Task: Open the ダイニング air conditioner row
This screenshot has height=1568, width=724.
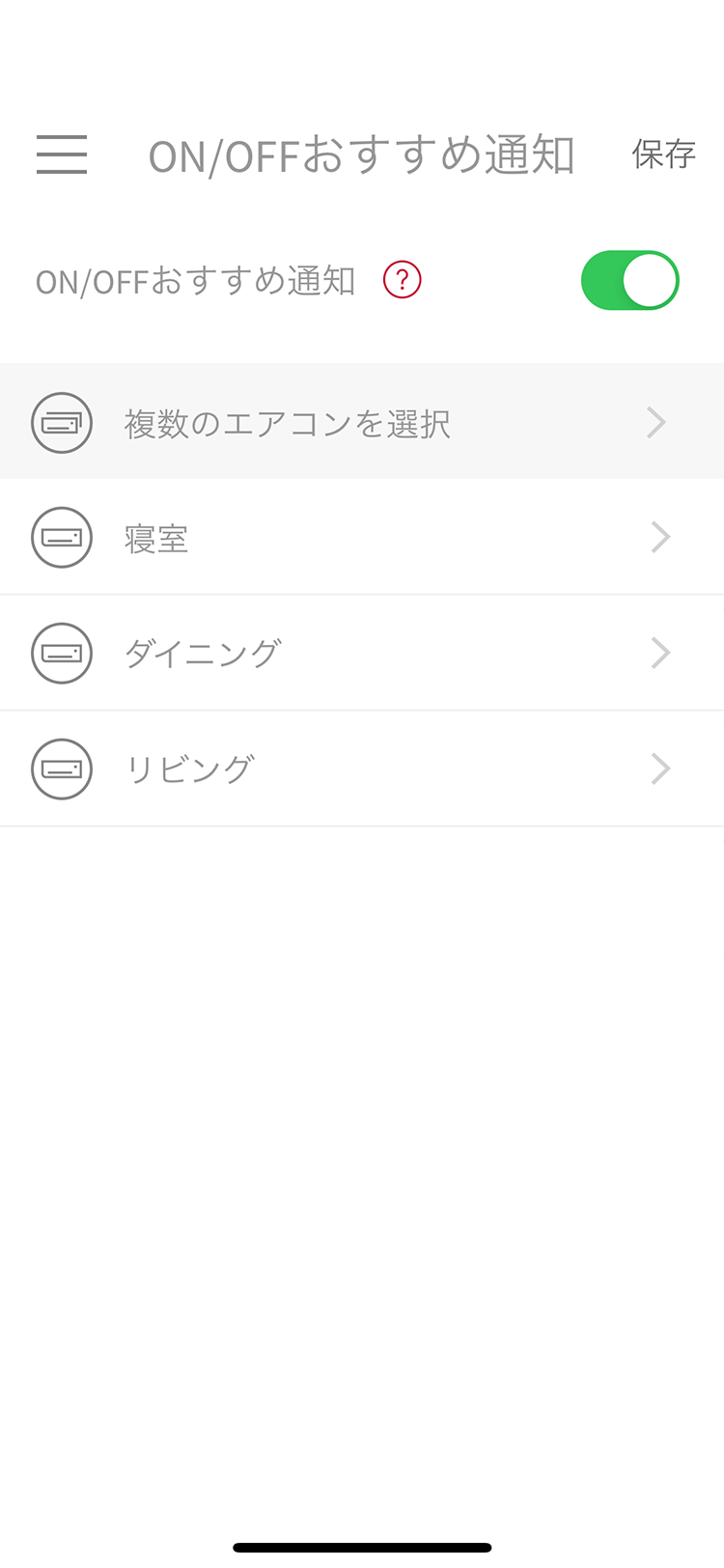Action: click(362, 653)
